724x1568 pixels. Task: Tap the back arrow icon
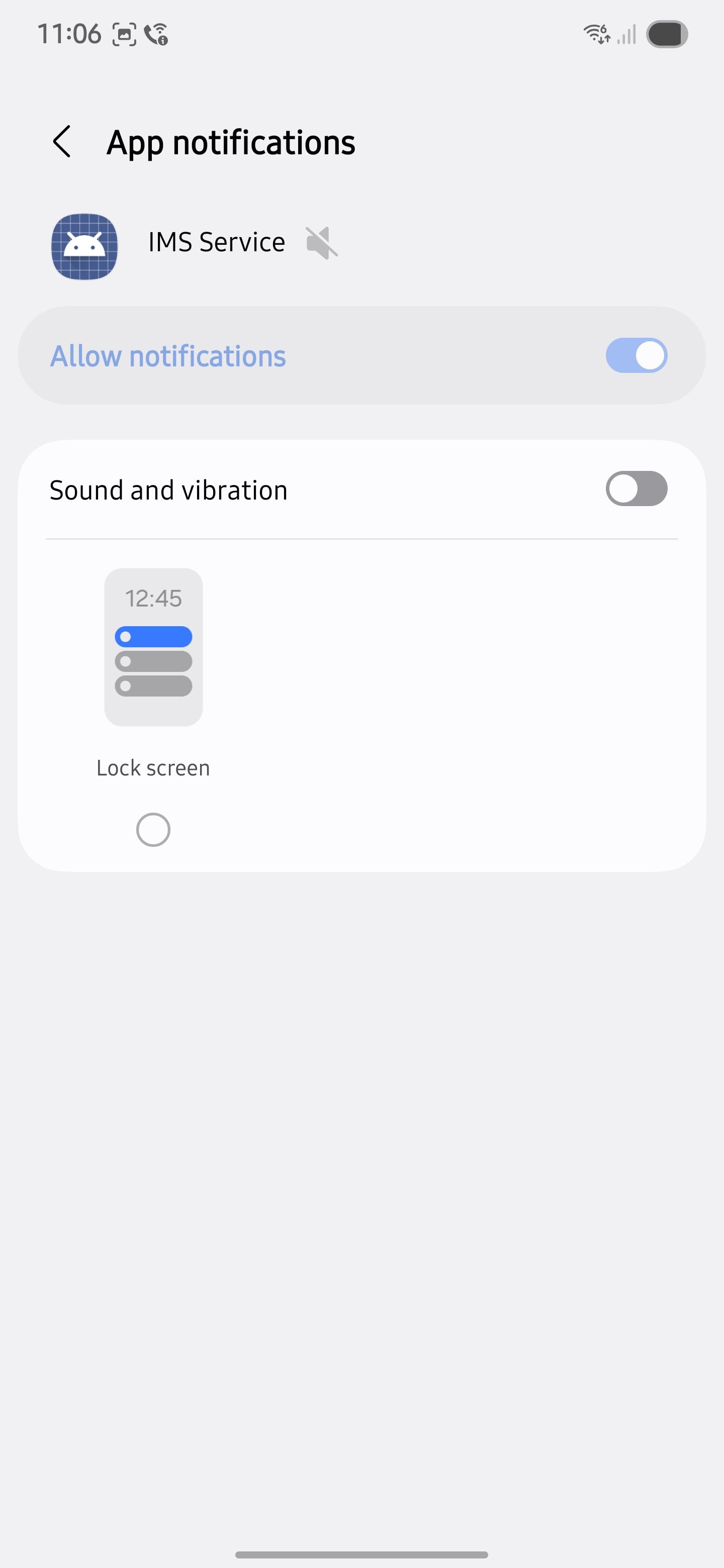[x=63, y=142]
